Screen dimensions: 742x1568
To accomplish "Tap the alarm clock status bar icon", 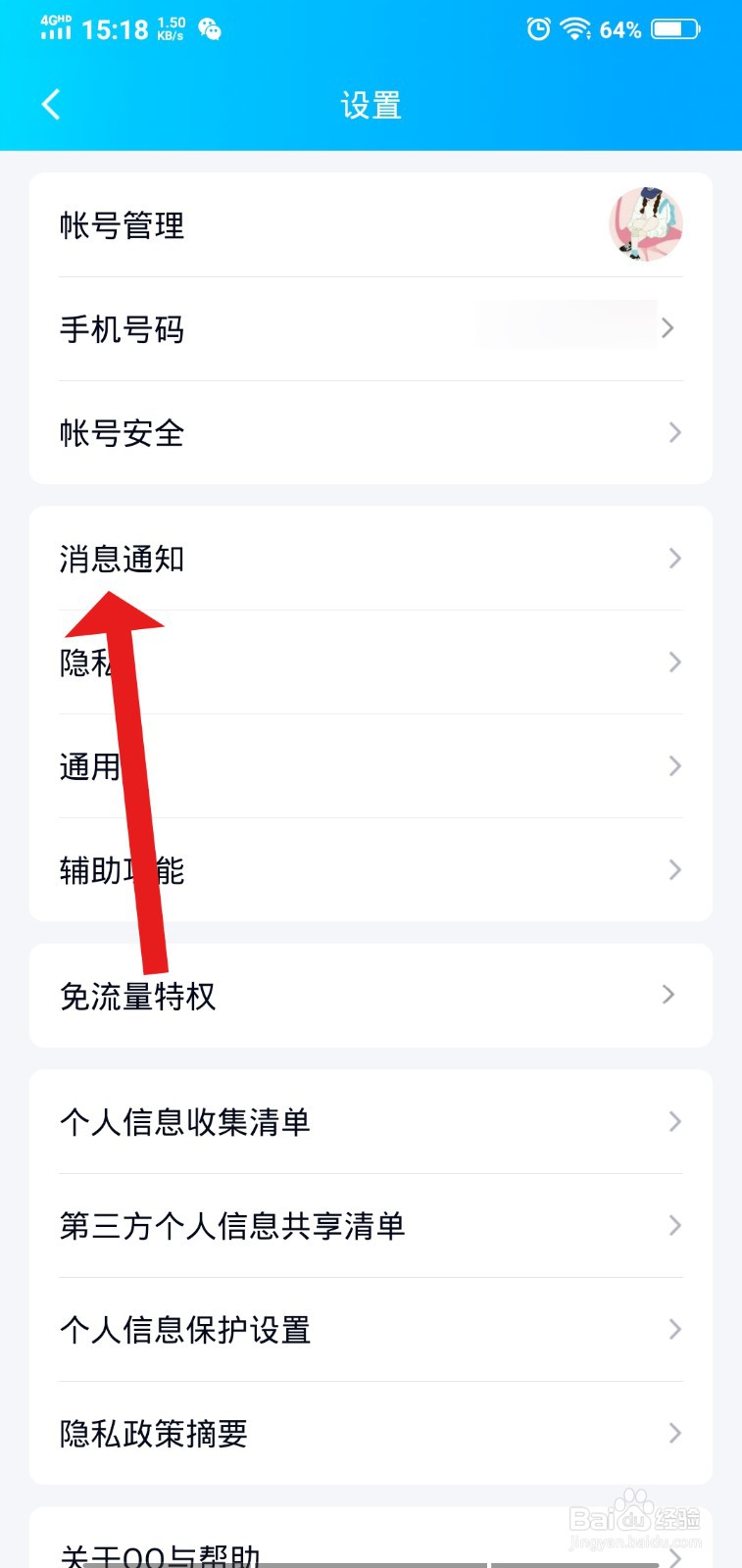I will coord(539,30).
